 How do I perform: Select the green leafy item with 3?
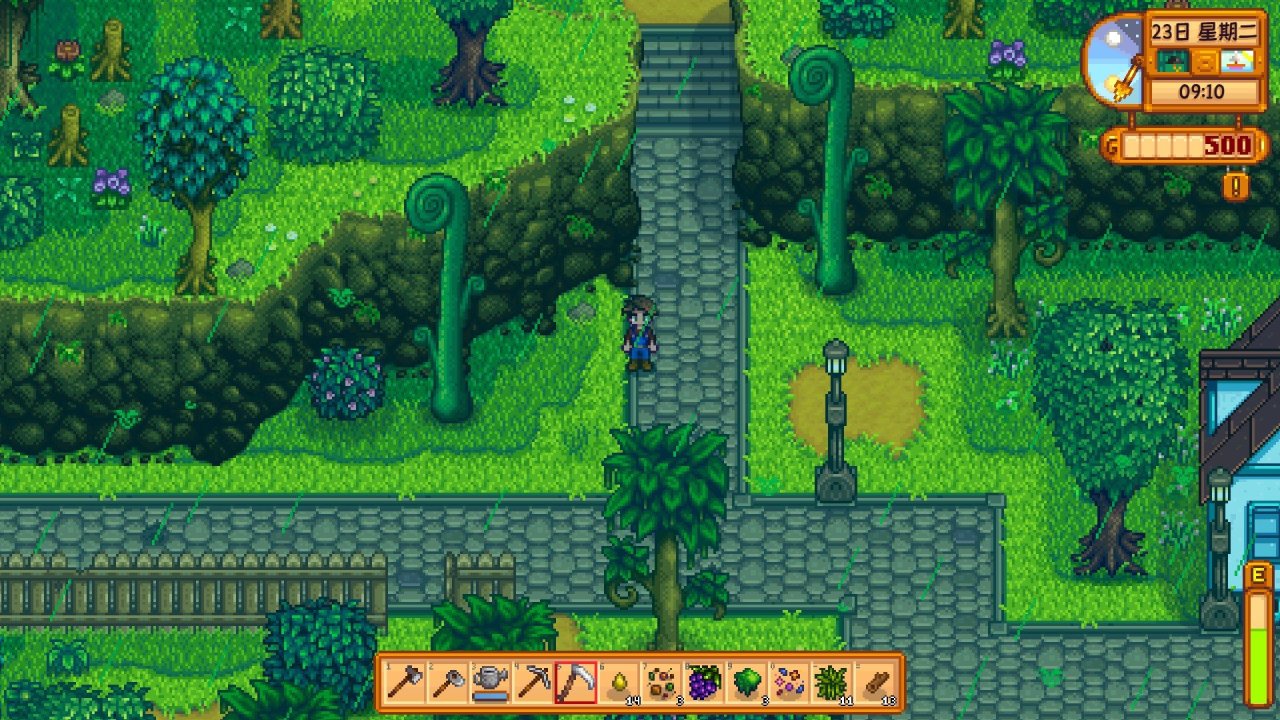click(747, 683)
